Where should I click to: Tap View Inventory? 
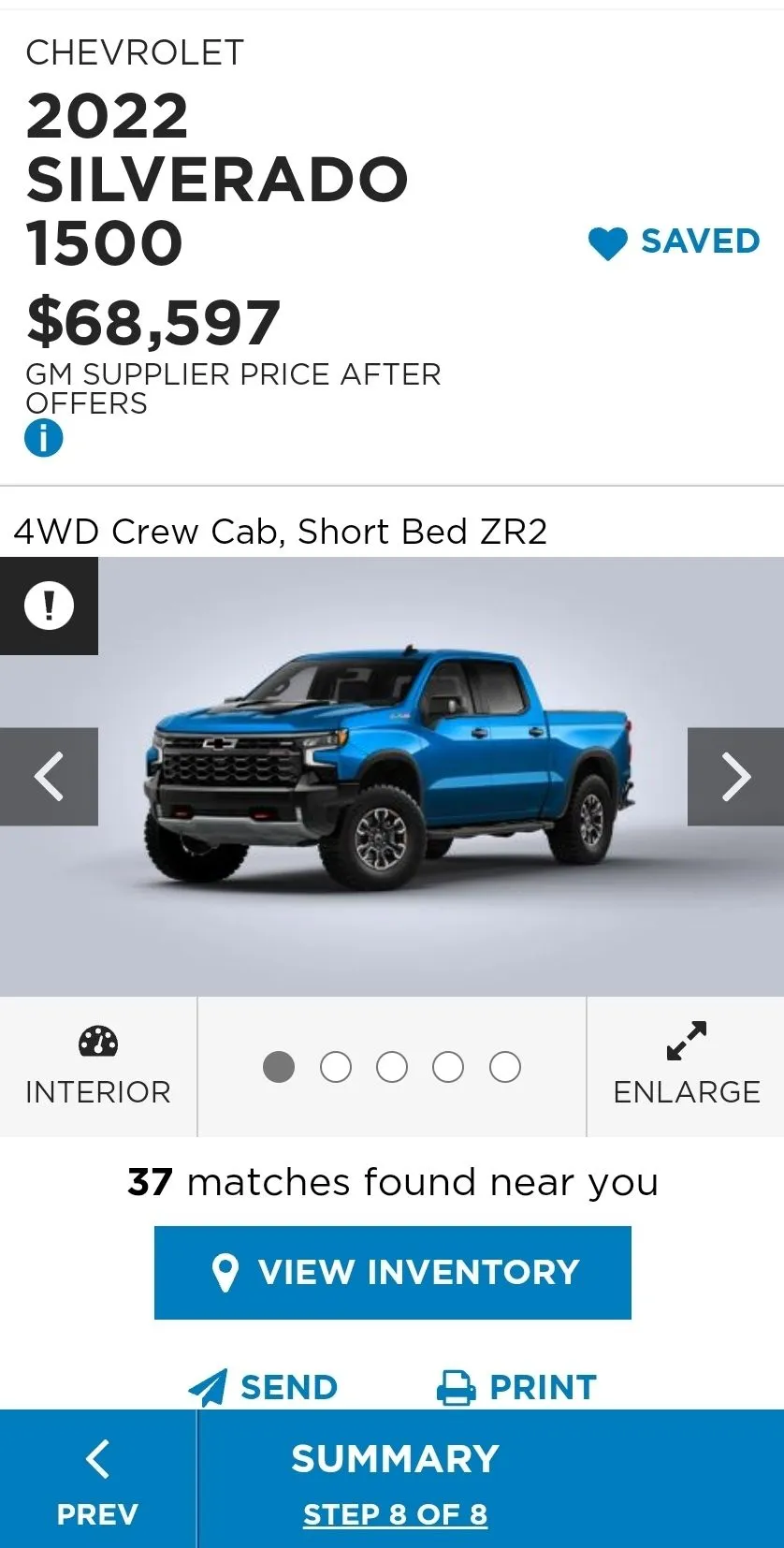393,1272
